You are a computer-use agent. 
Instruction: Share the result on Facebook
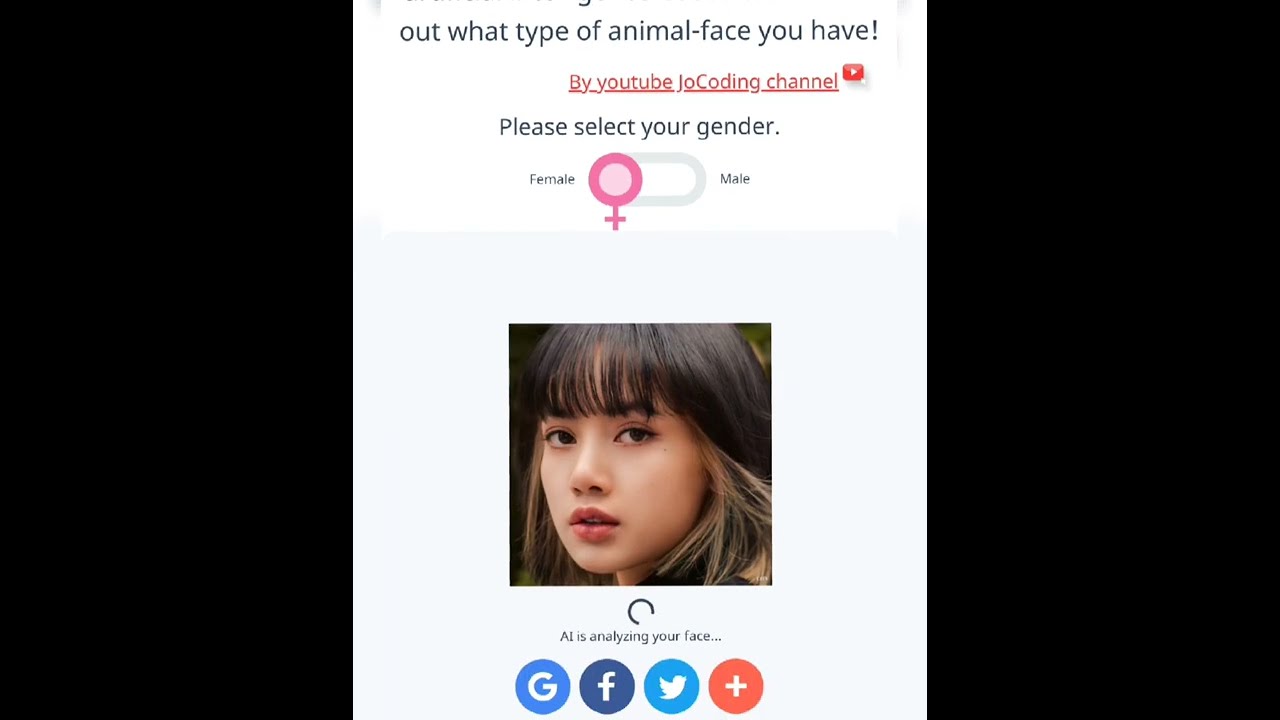click(x=607, y=686)
